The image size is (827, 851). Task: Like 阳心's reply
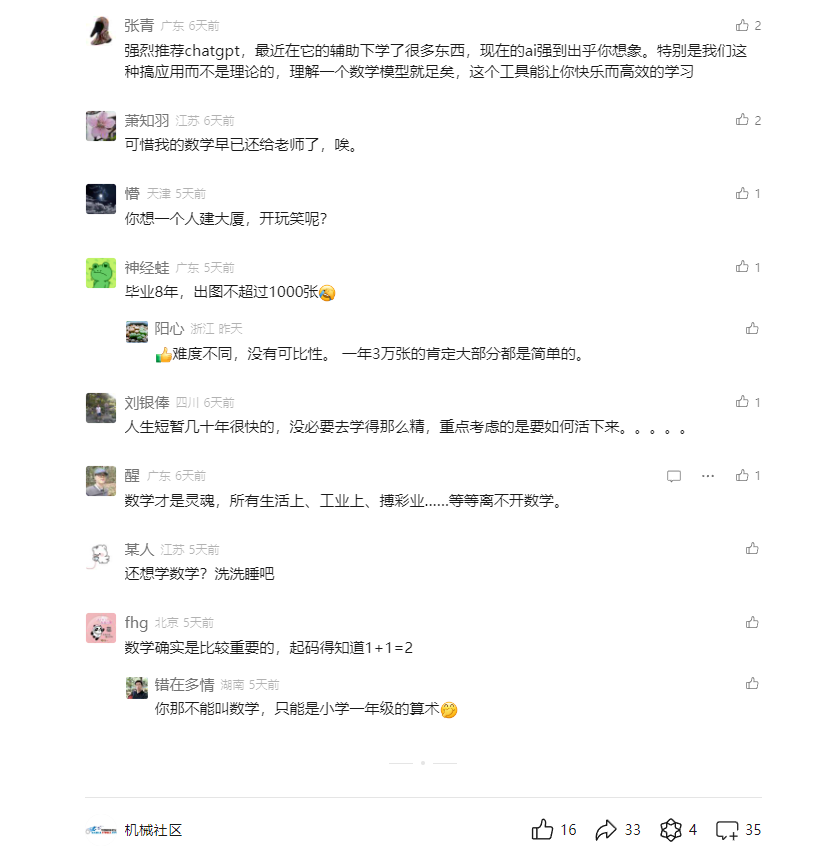(x=752, y=328)
